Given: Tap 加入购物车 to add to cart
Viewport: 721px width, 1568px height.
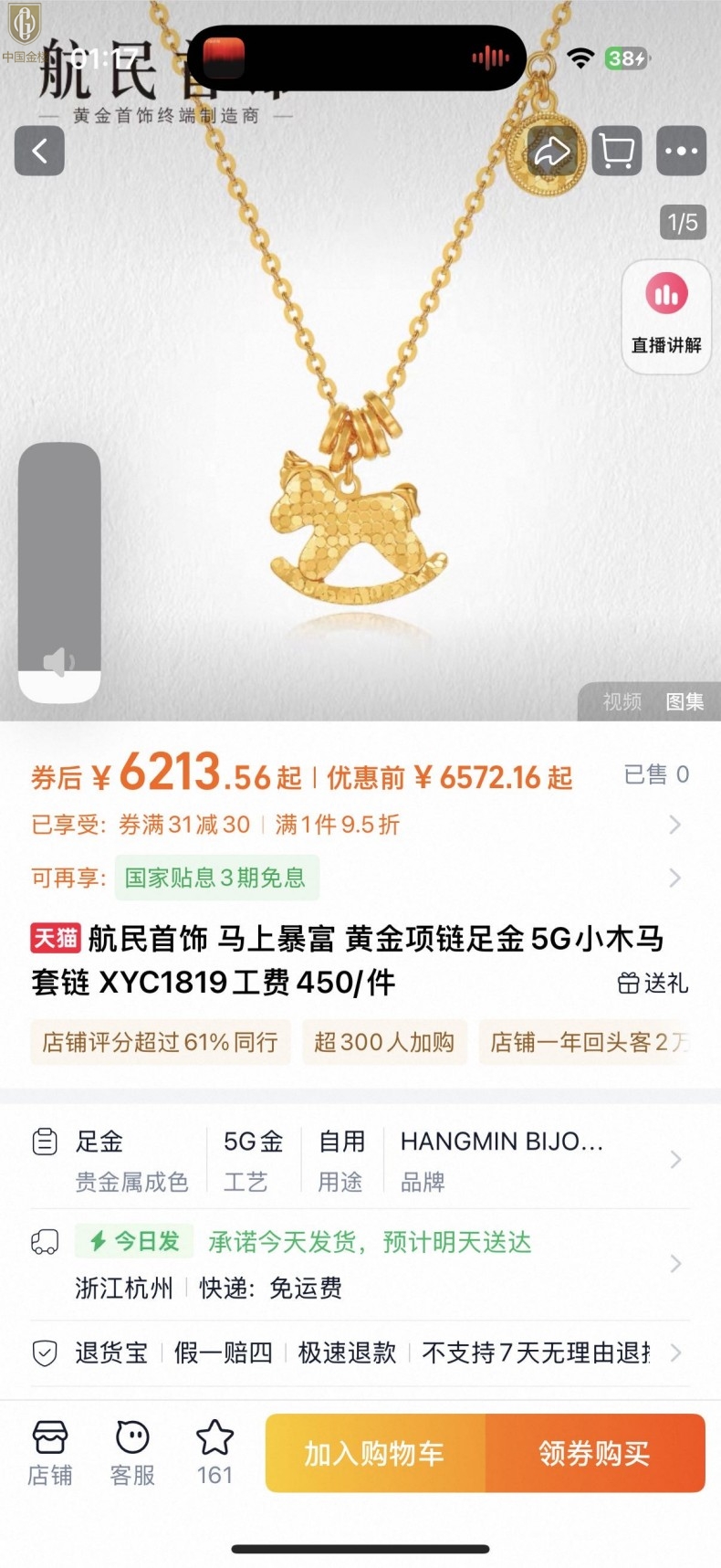Looking at the screenshot, I should 375,1453.
